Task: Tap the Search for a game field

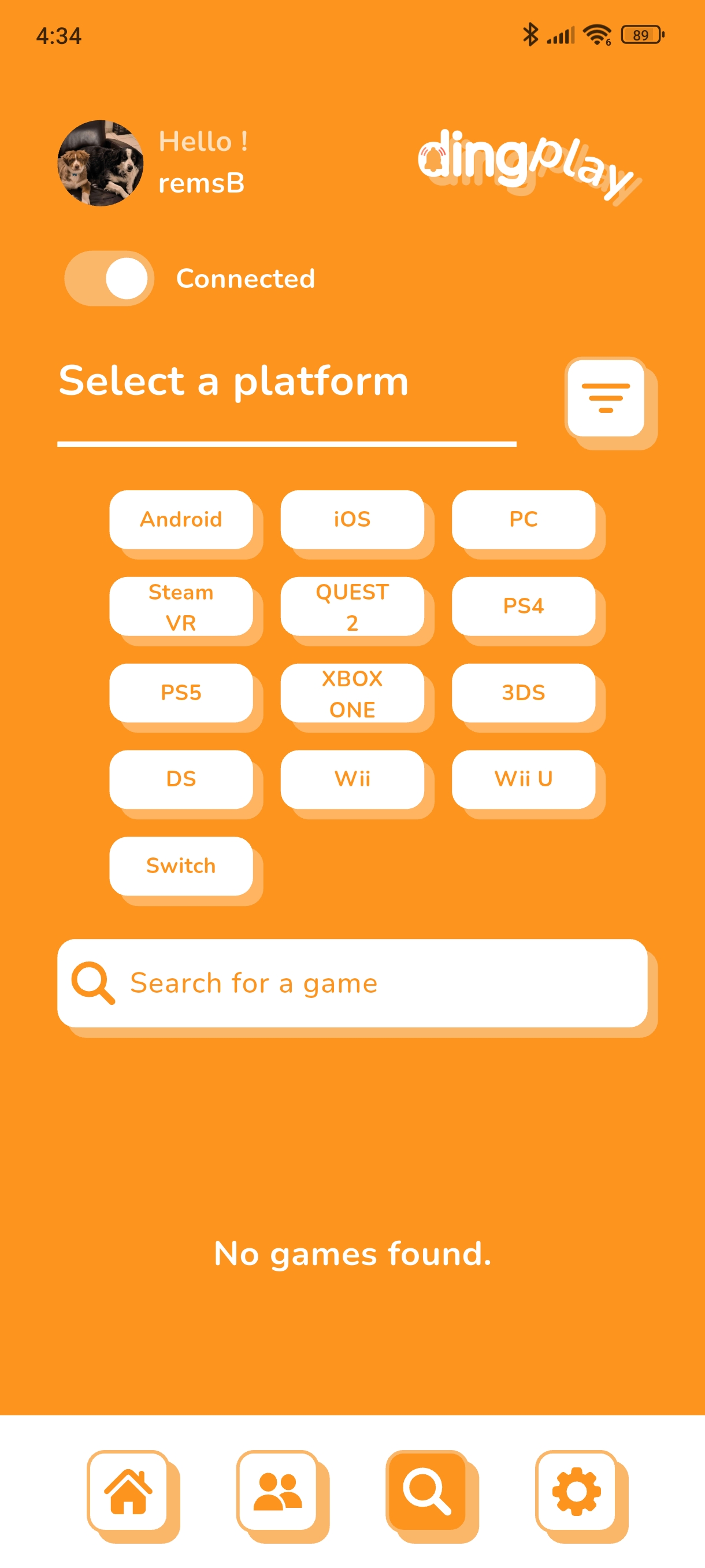Action: point(365,983)
